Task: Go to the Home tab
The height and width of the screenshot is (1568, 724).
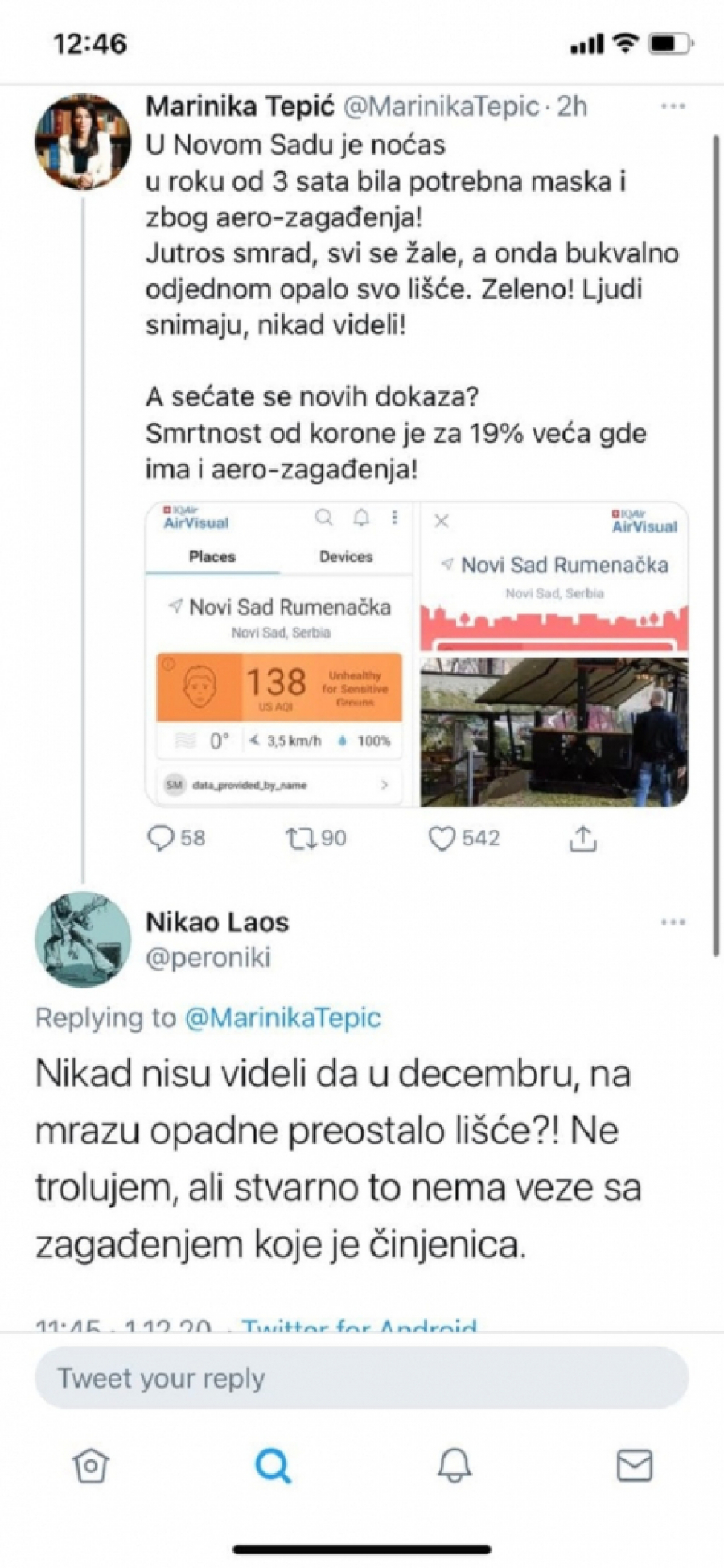Action: [90, 1466]
